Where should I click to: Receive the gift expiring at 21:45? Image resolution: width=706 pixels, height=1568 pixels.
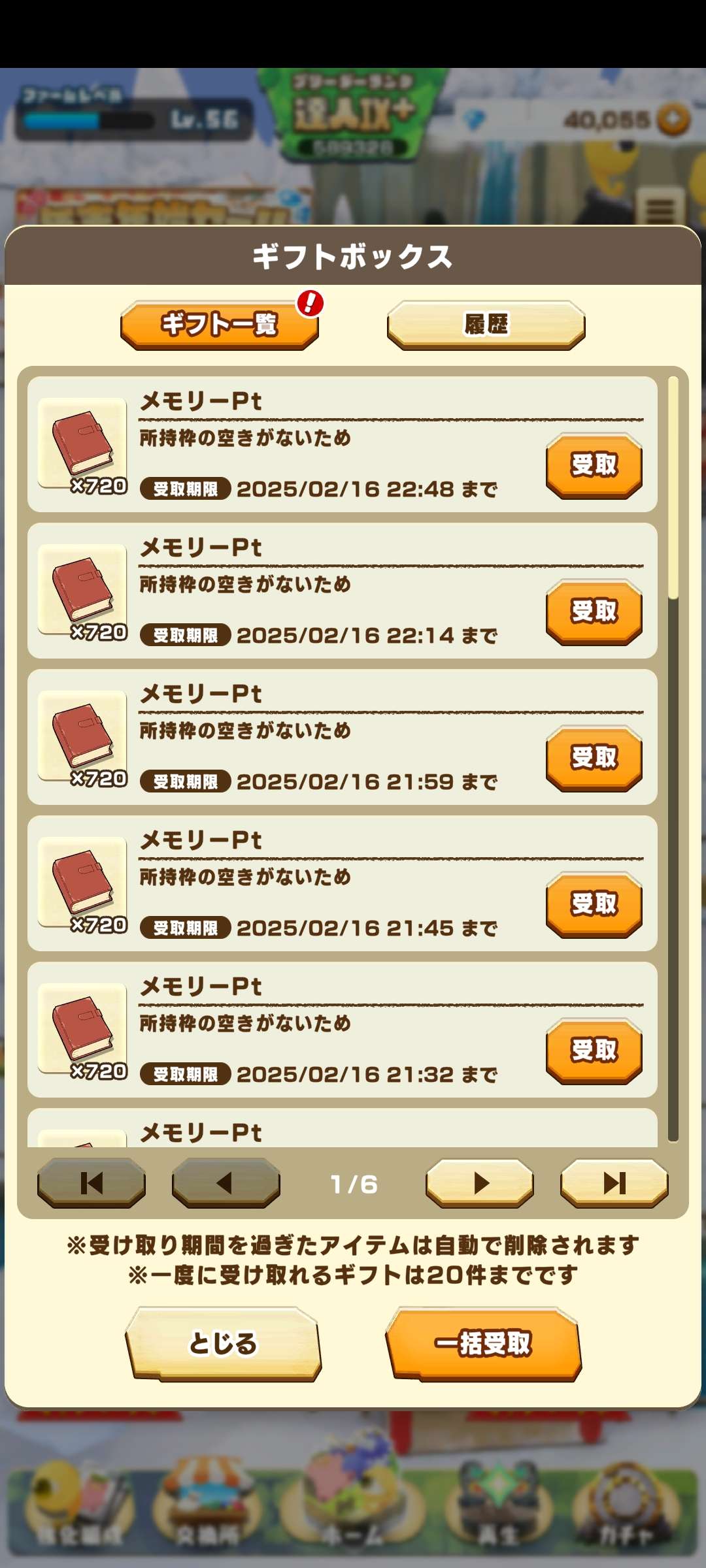point(594,904)
